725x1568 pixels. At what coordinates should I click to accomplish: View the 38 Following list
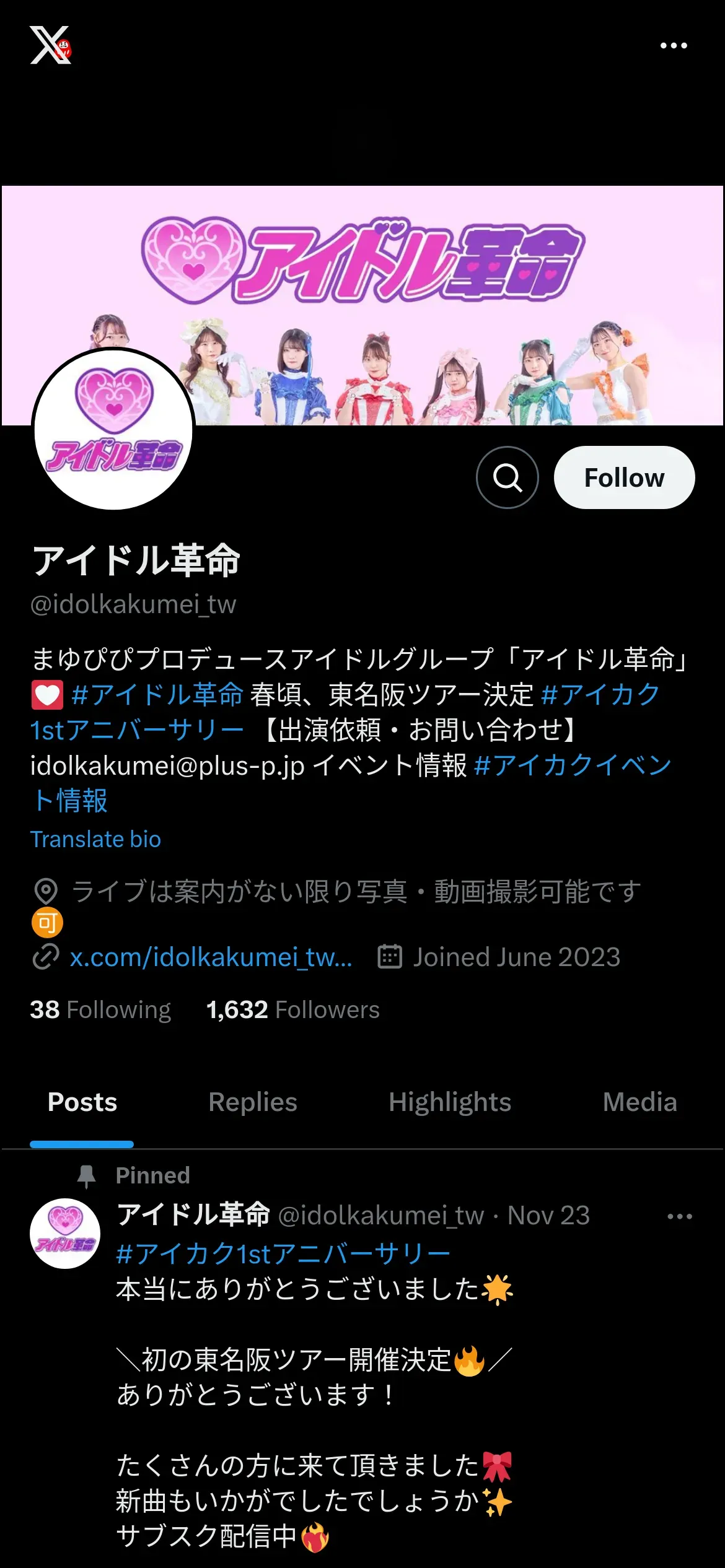[x=100, y=1010]
